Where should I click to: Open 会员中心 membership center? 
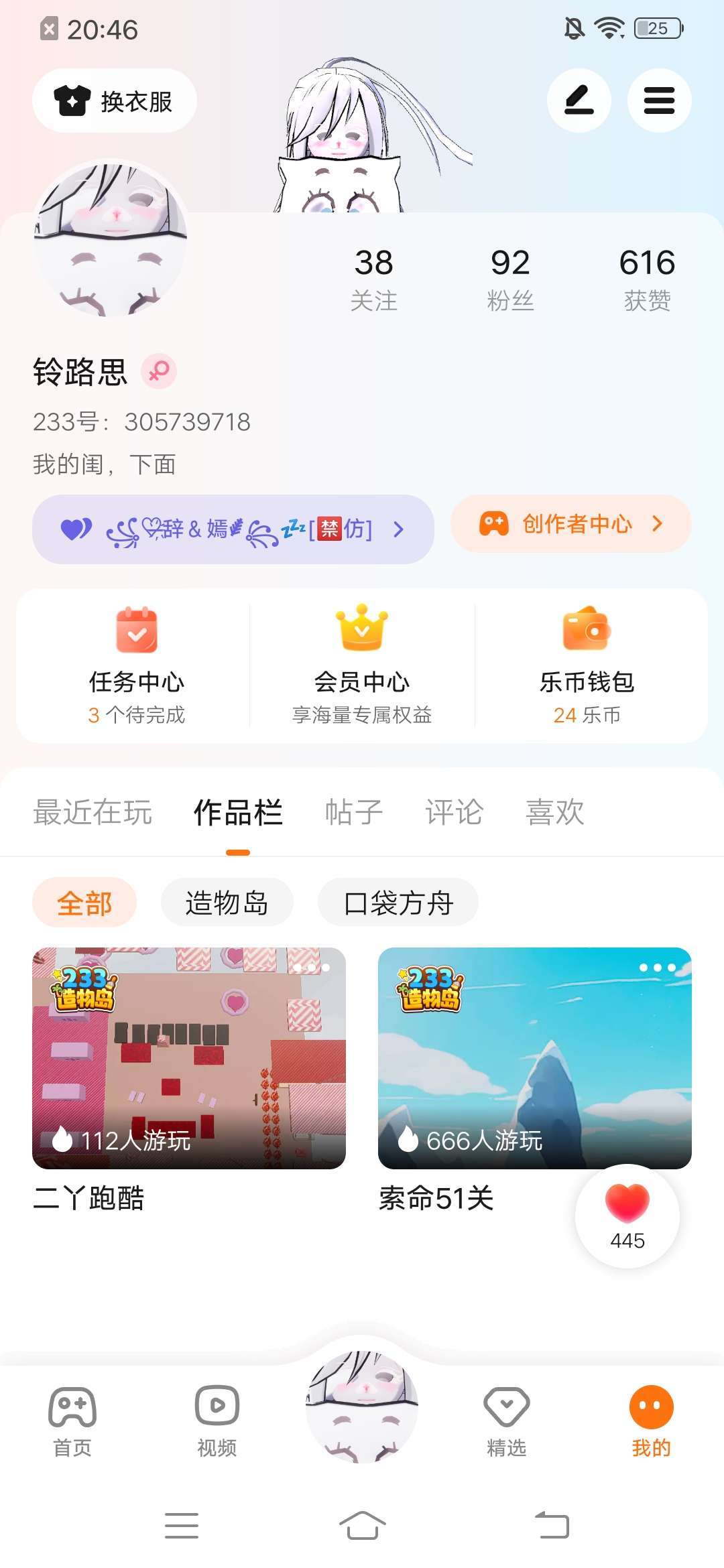pyautogui.click(x=362, y=665)
